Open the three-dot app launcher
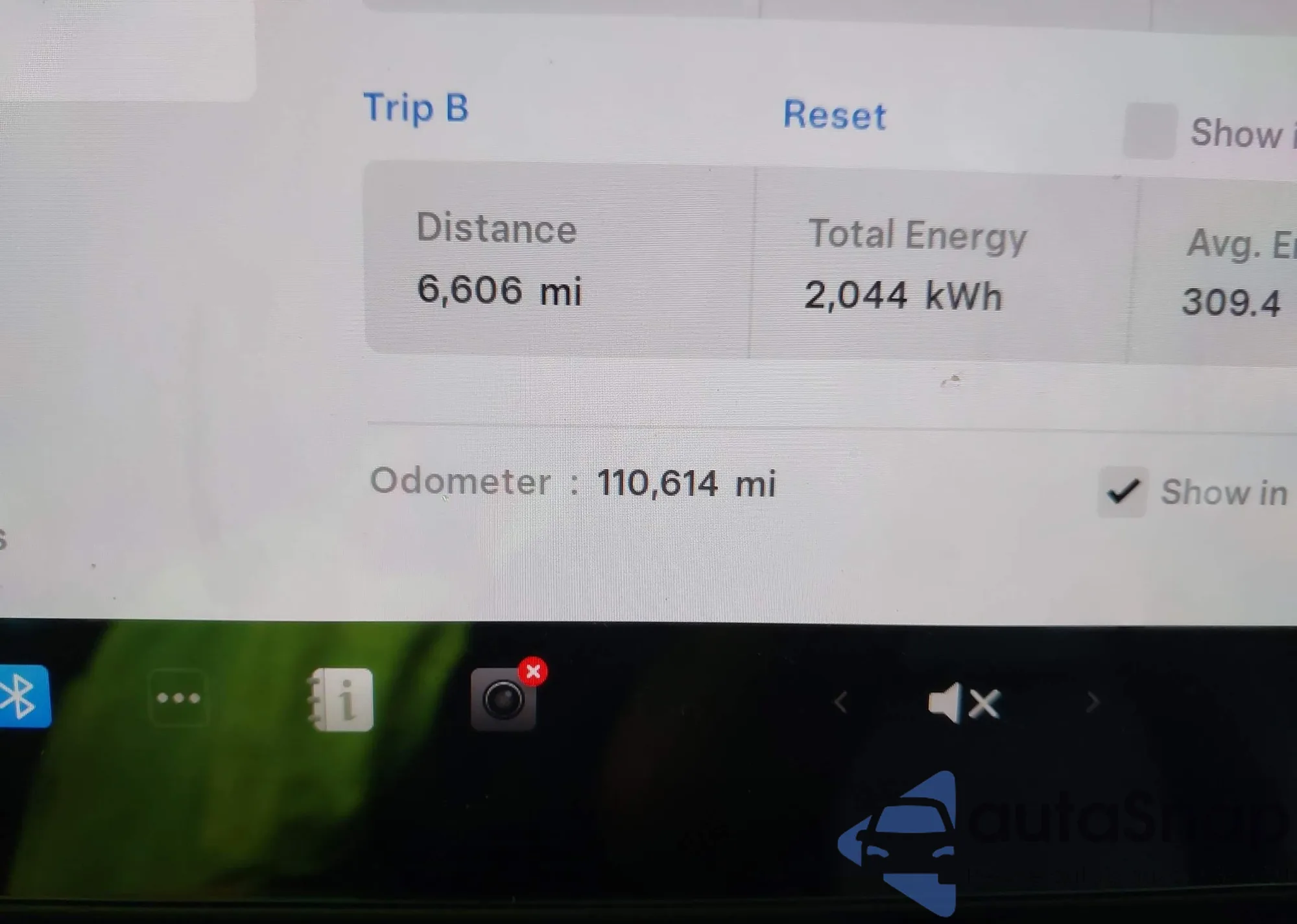 [178, 698]
